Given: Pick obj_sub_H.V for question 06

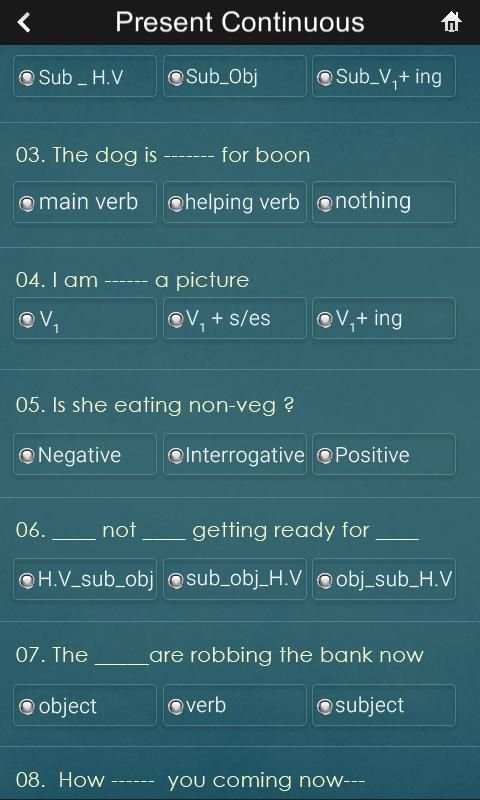Looking at the screenshot, I should (384, 579).
